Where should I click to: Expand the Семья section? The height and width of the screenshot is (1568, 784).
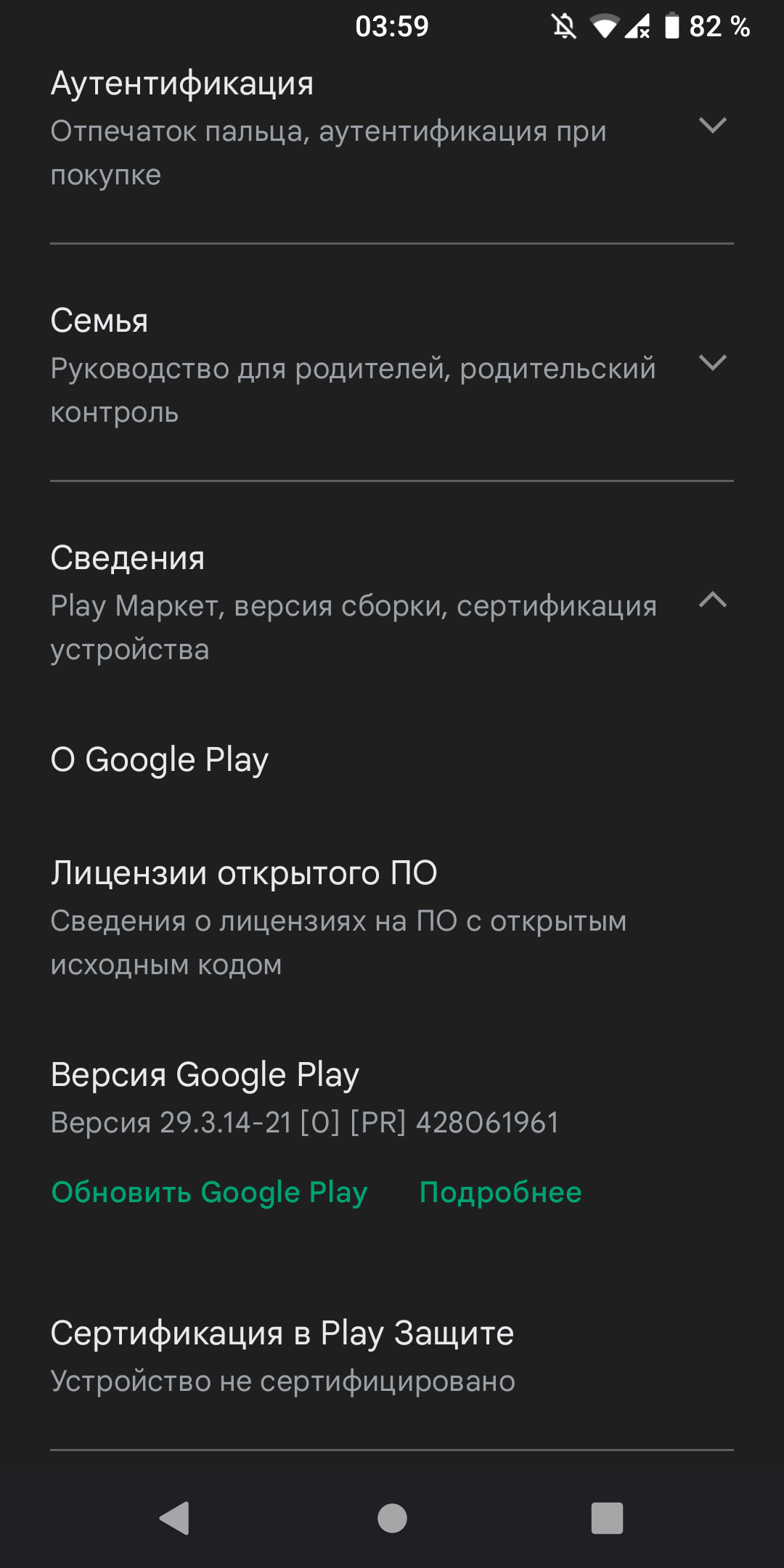[712, 363]
